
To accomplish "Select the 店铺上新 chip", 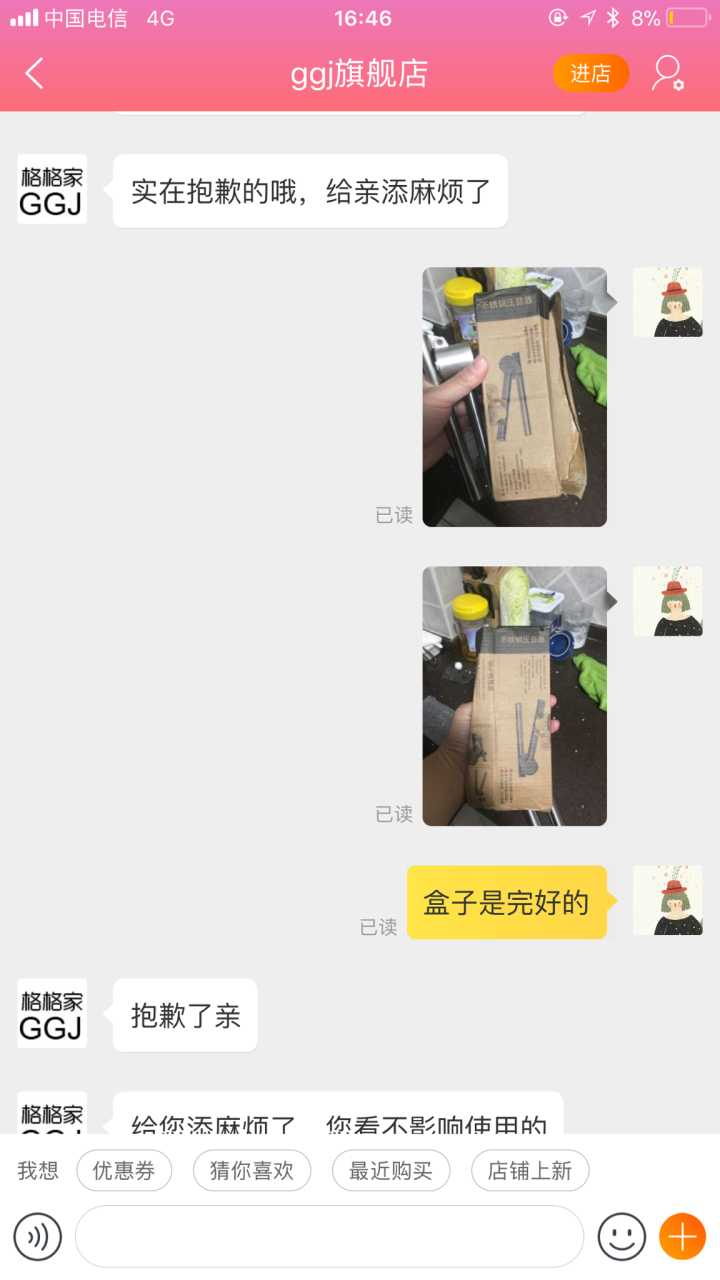I will [x=530, y=1171].
